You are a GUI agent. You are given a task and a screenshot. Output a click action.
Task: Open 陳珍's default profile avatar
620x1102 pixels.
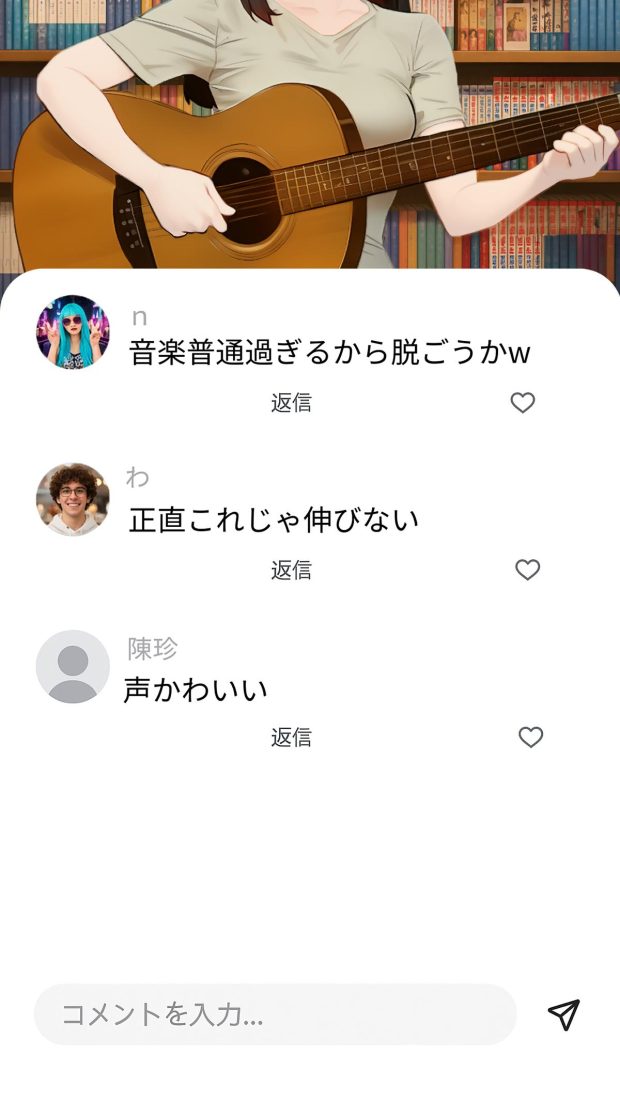72,666
